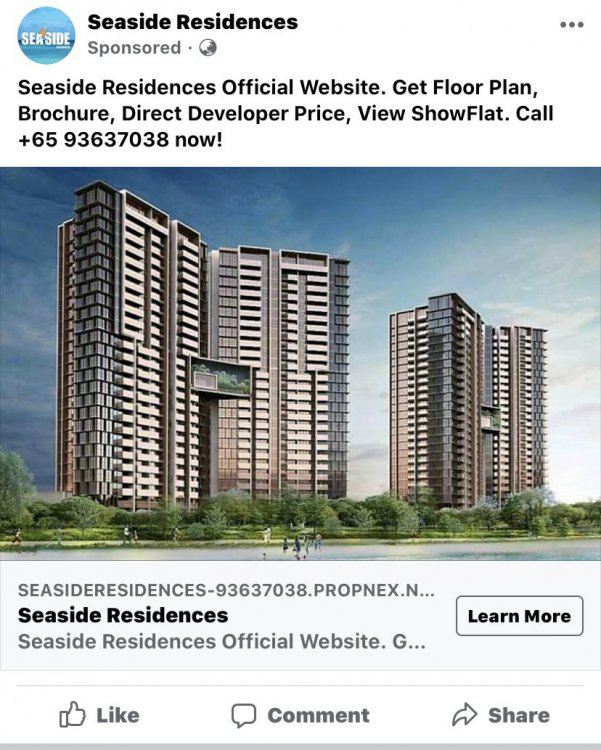
Task: Open Seaside Residences profile picture
Action: pos(46,36)
